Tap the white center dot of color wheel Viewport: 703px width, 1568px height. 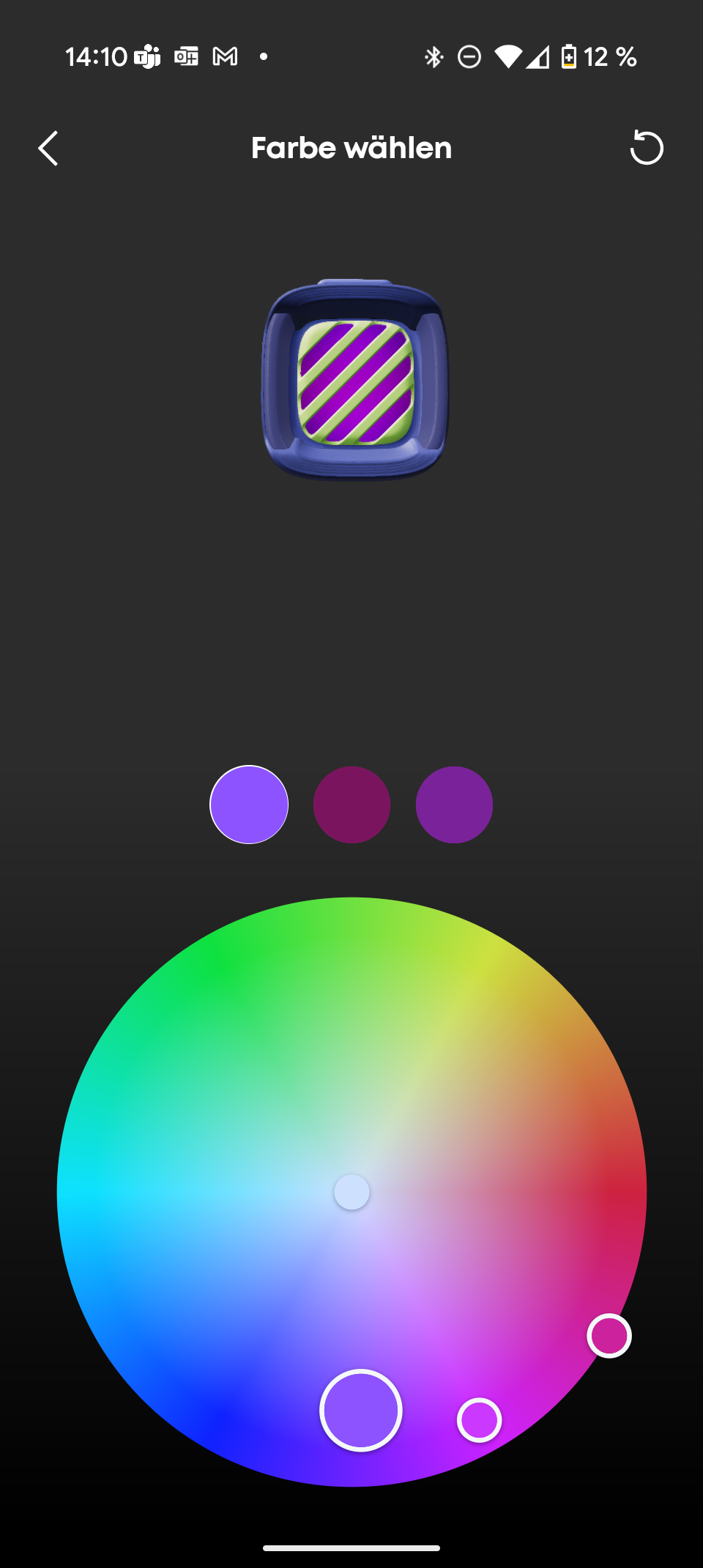coord(351,1192)
